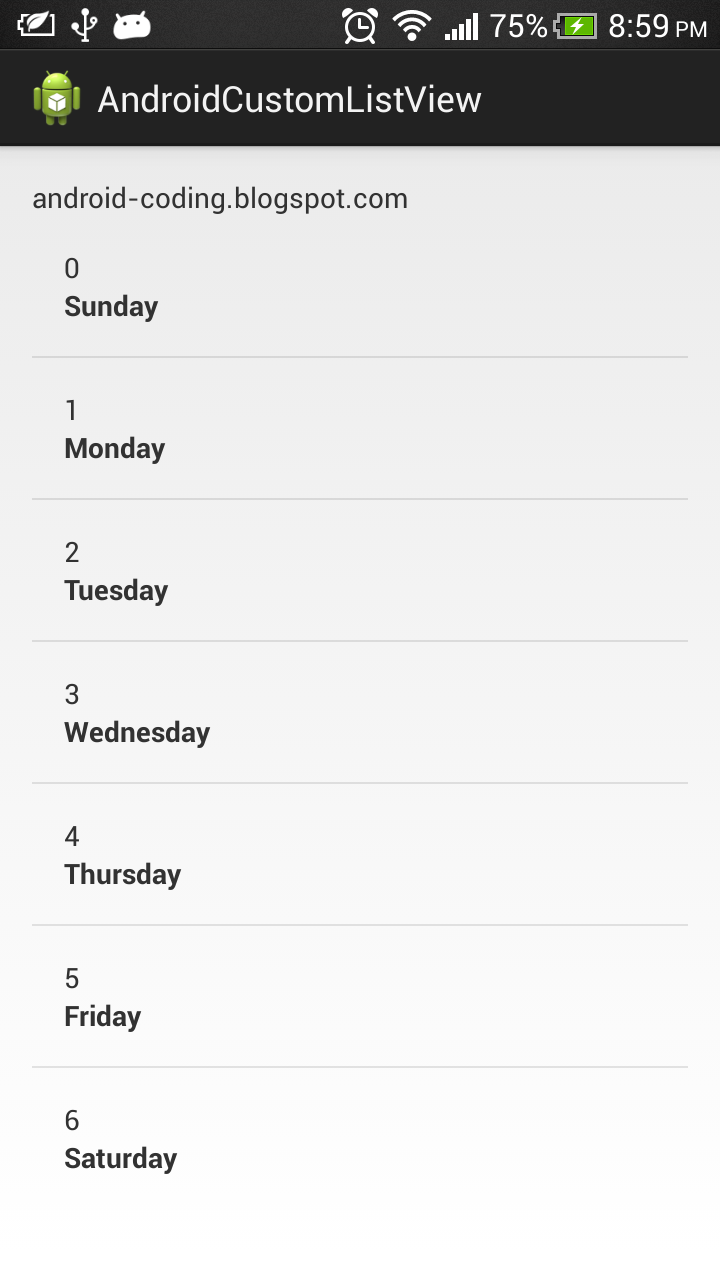
Task: Open the android-coding.blogspot.com link
Action: [x=221, y=198]
